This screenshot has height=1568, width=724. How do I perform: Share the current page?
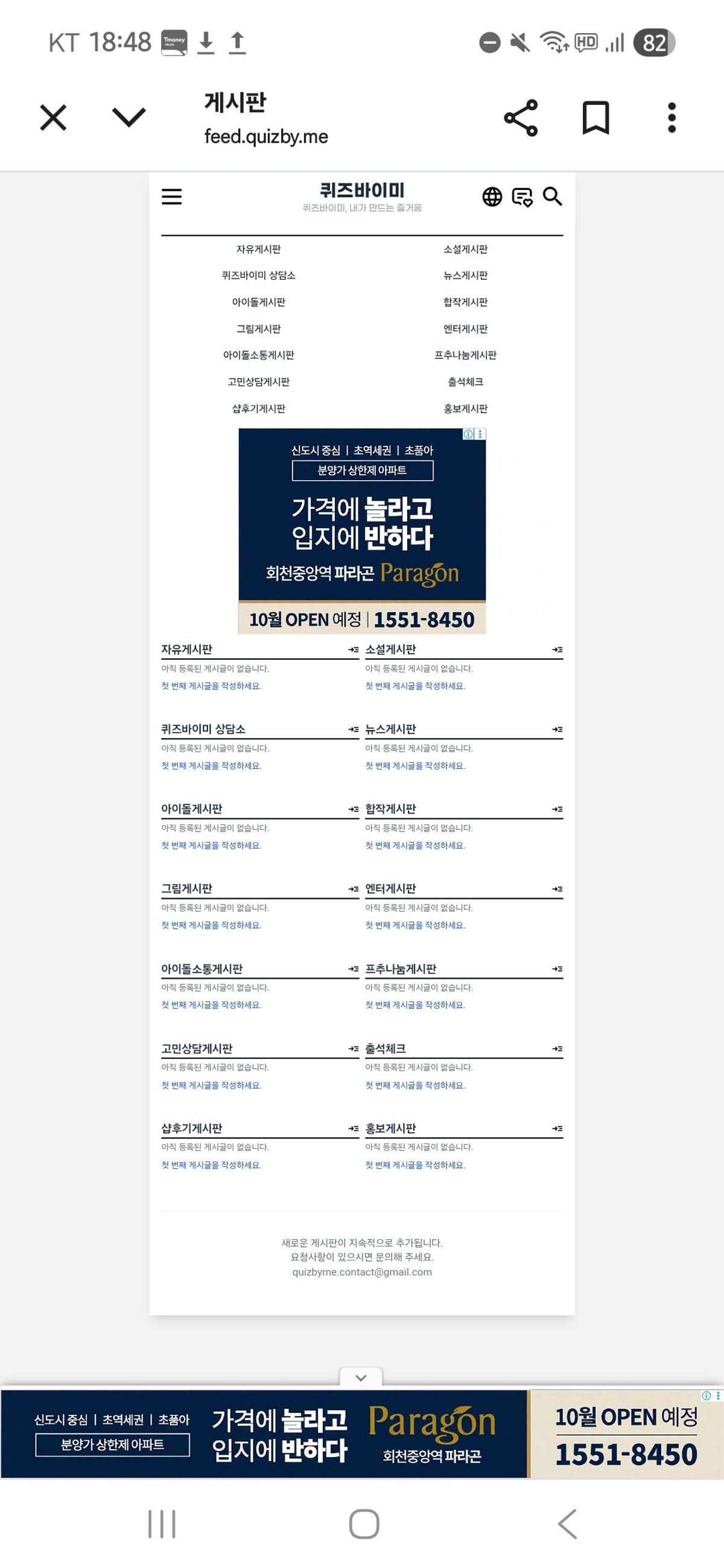[x=521, y=118]
